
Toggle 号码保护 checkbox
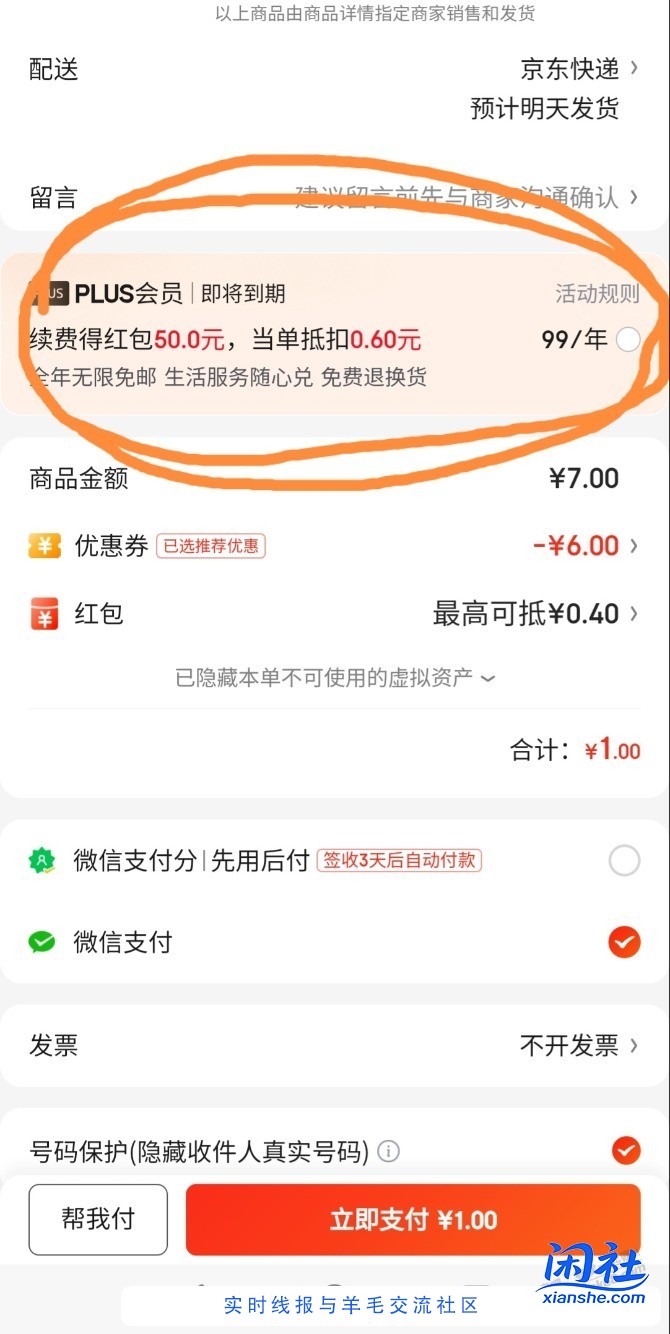[626, 1151]
